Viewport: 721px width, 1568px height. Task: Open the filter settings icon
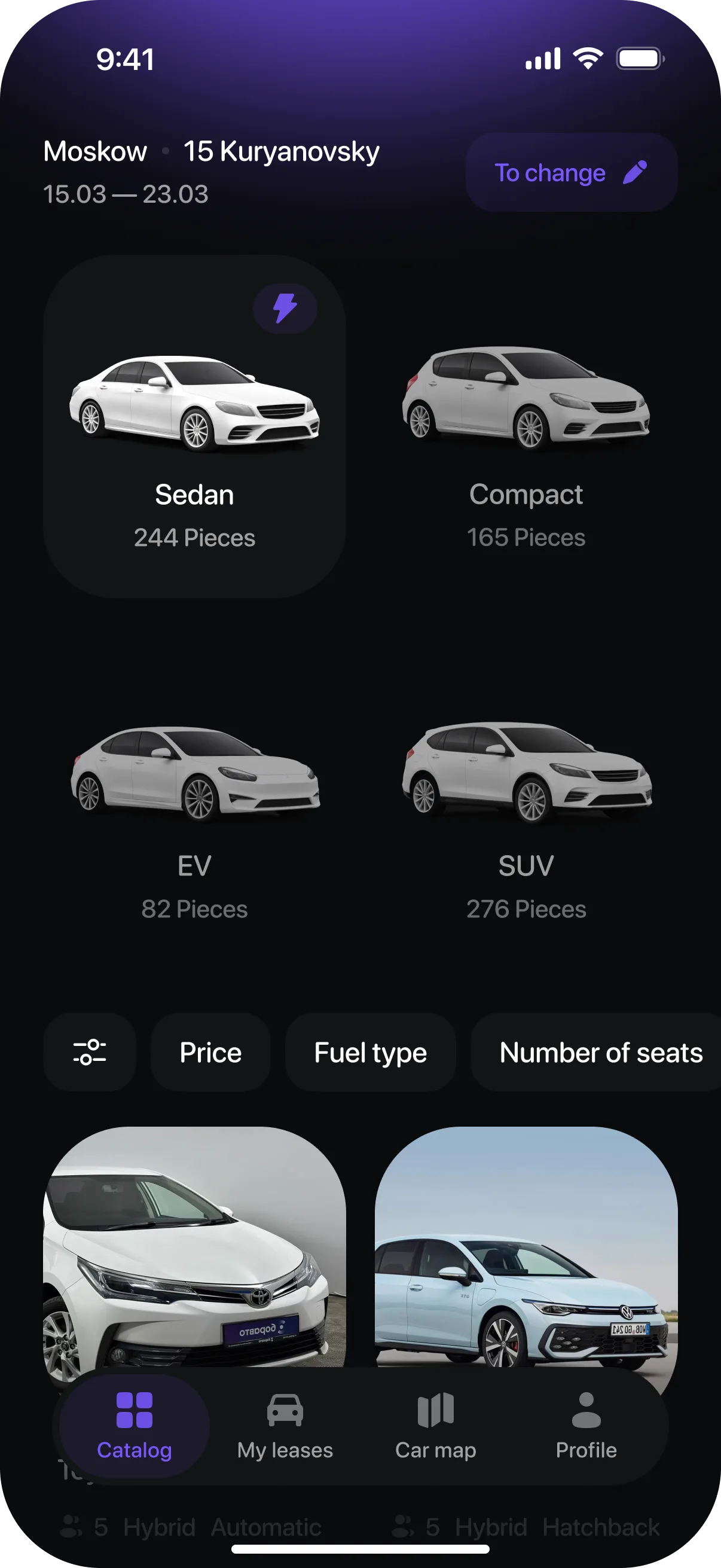90,1052
